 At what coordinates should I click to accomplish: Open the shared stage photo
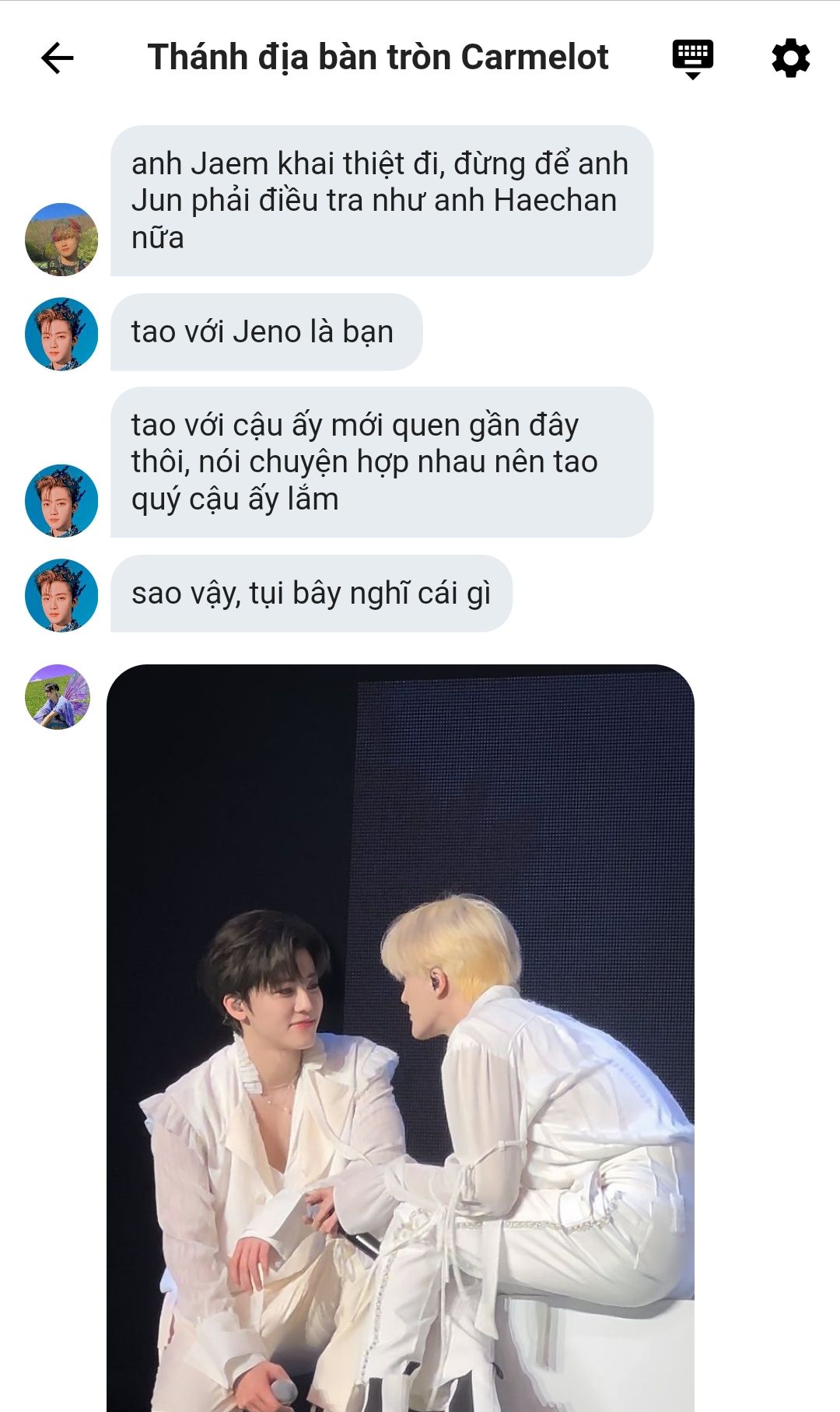tap(400, 1038)
